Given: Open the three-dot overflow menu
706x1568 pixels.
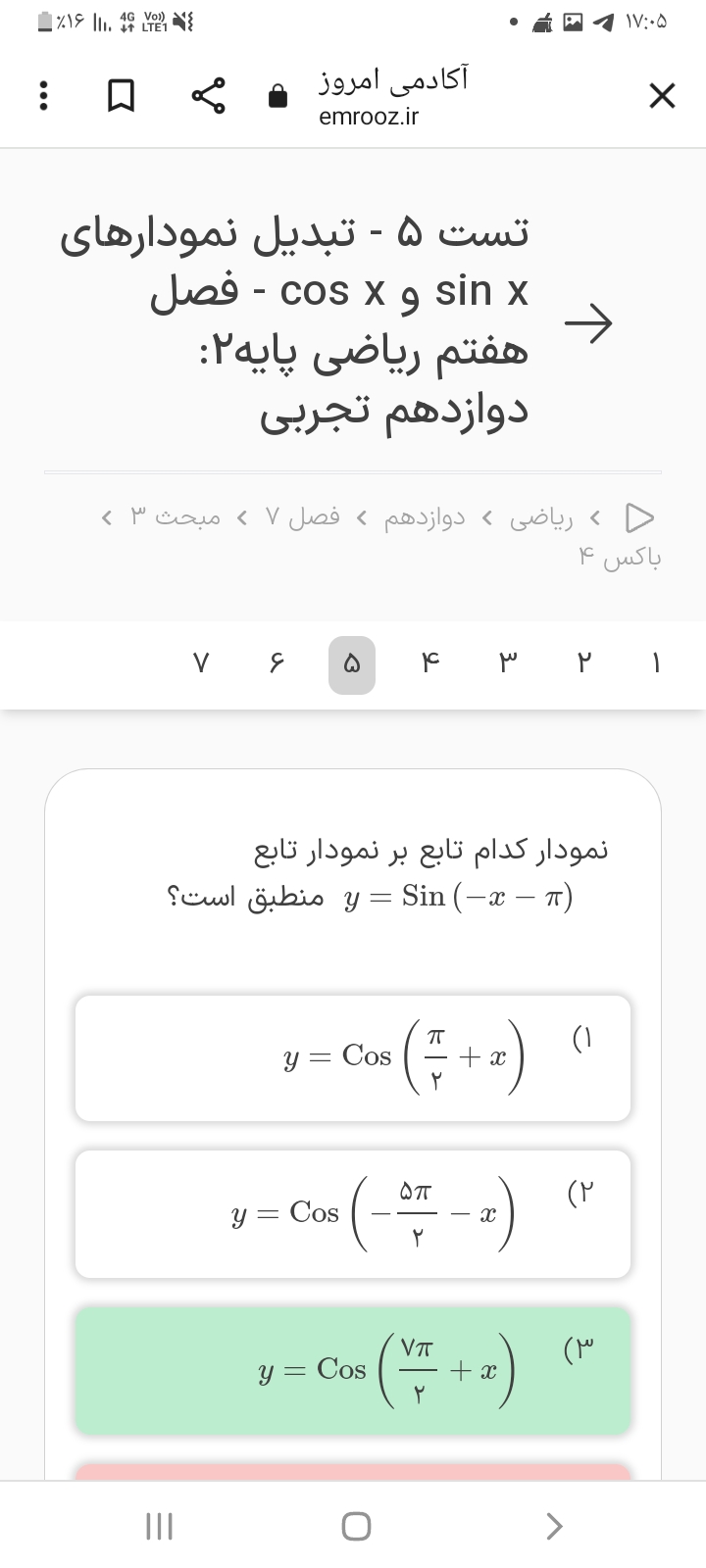Looking at the screenshot, I should 41,96.
